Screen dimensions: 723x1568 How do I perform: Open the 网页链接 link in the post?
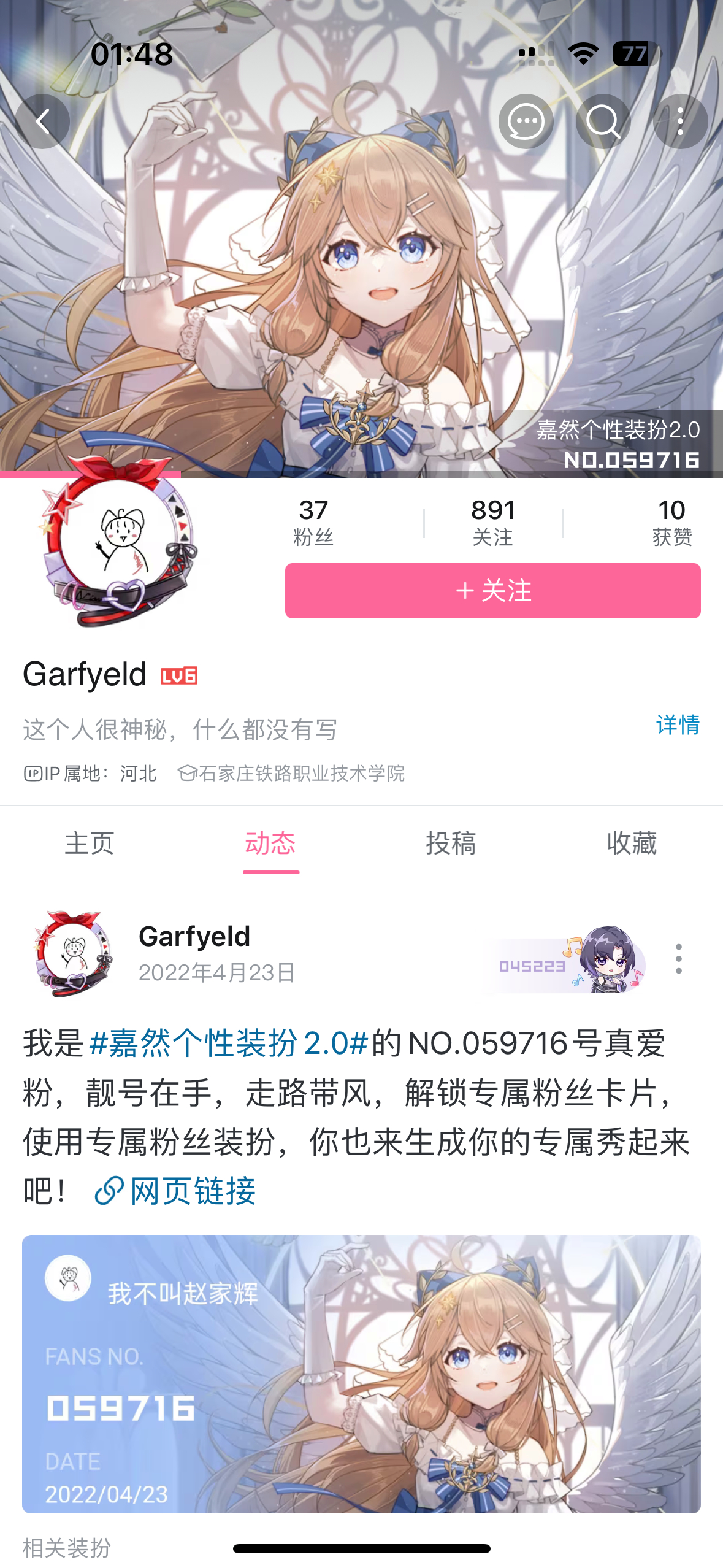pyautogui.click(x=175, y=1191)
